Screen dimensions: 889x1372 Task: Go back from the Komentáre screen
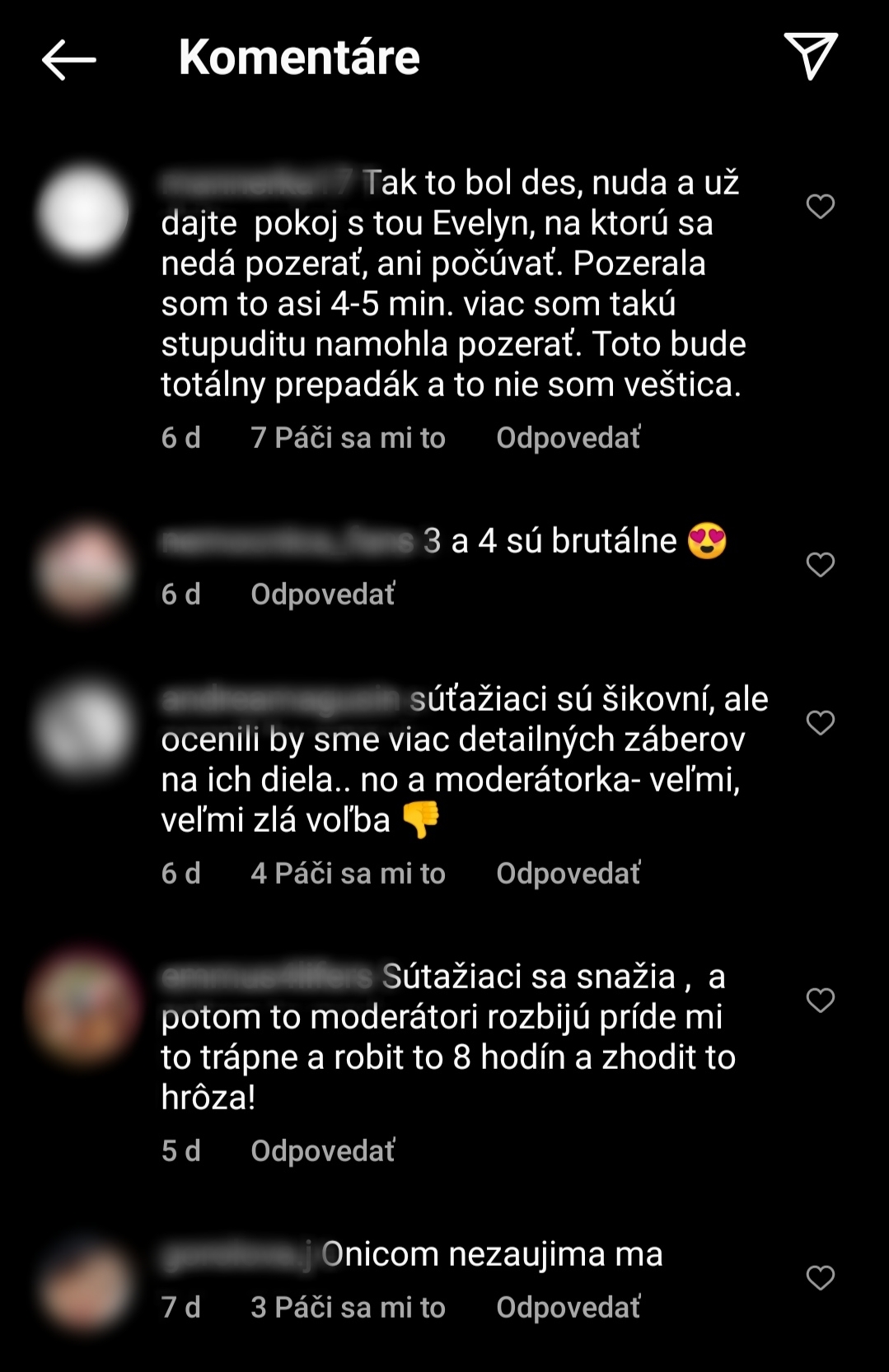pos(69,58)
